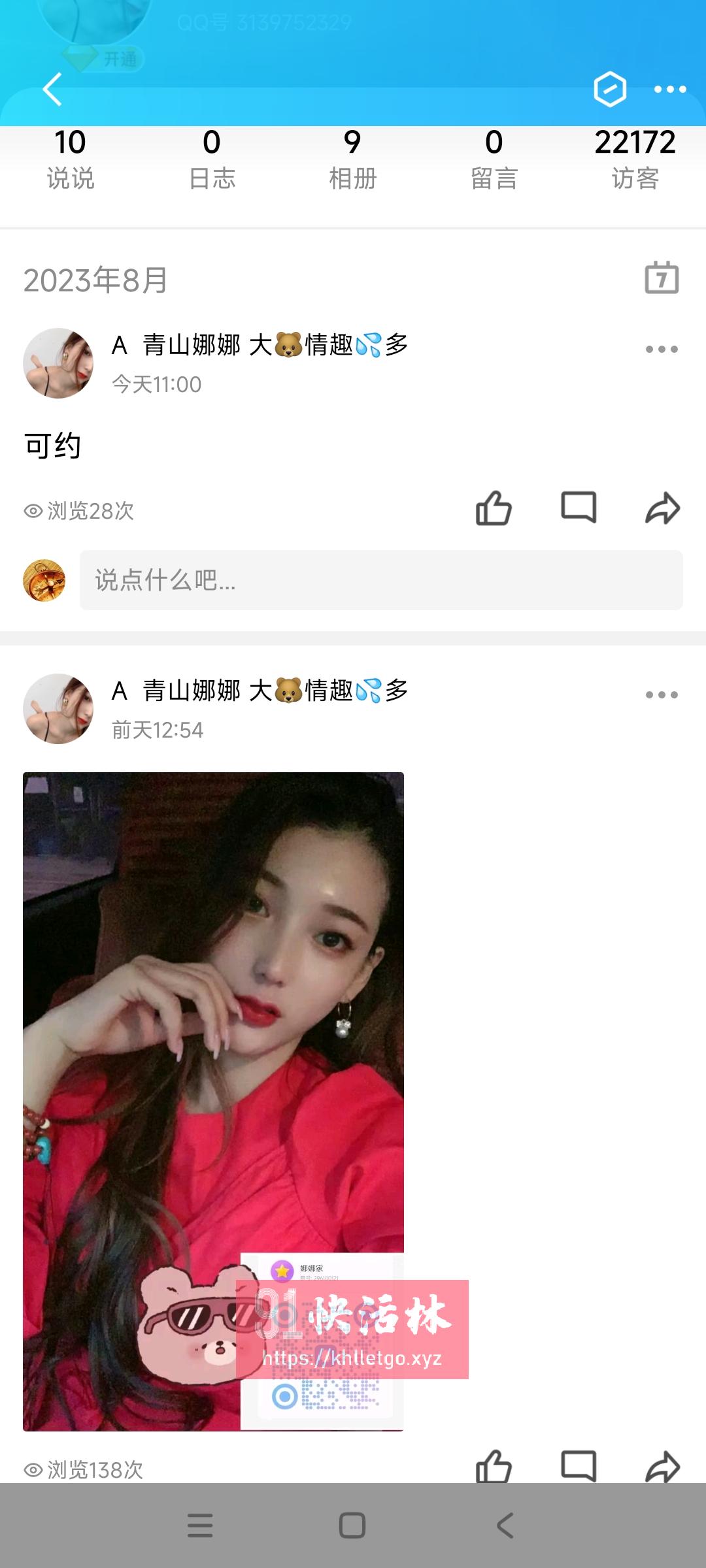Viewport: 706px width, 1568px height.
Task: Switch to the 访客 tab
Action: tap(635, 159)
